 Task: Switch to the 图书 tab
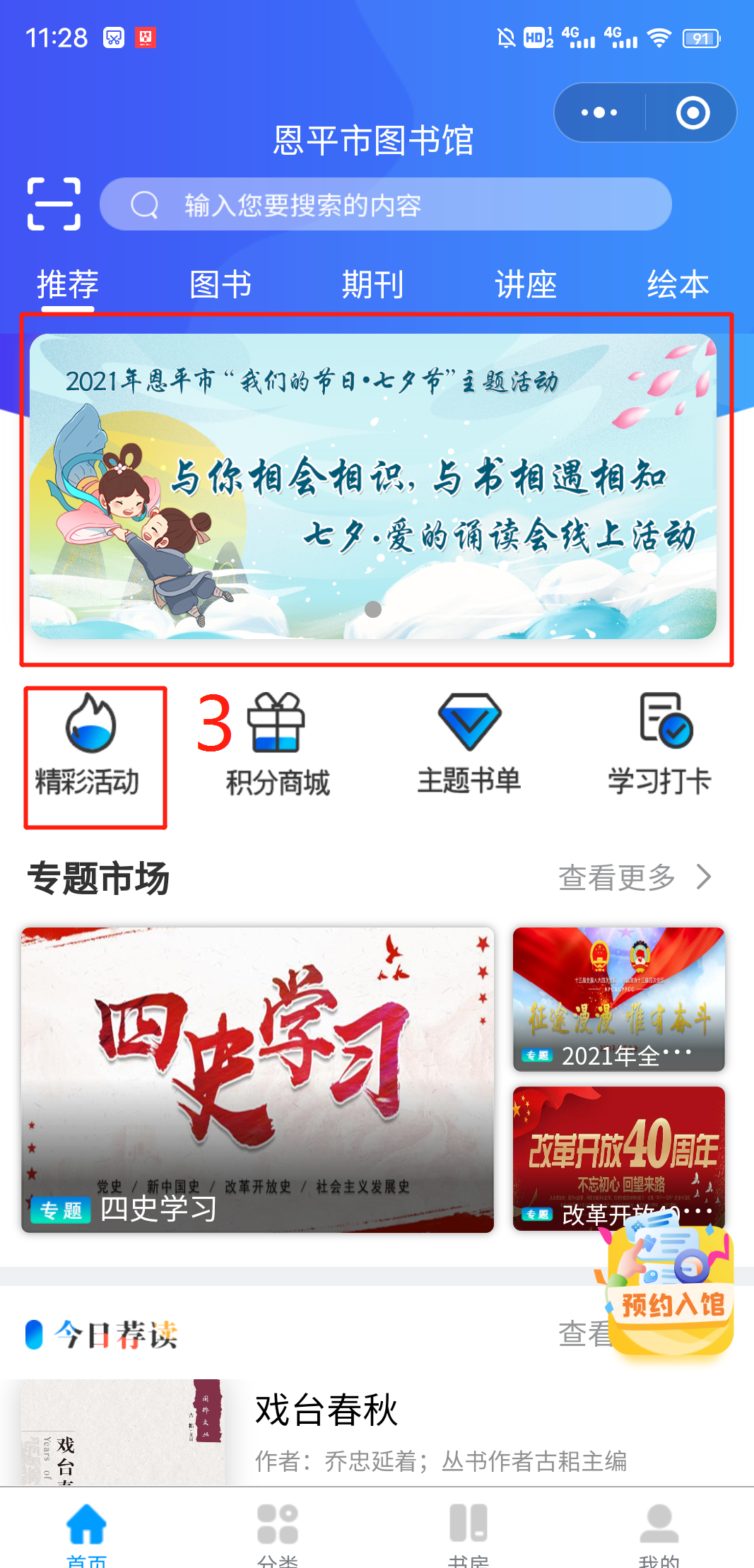coord(220,284)
